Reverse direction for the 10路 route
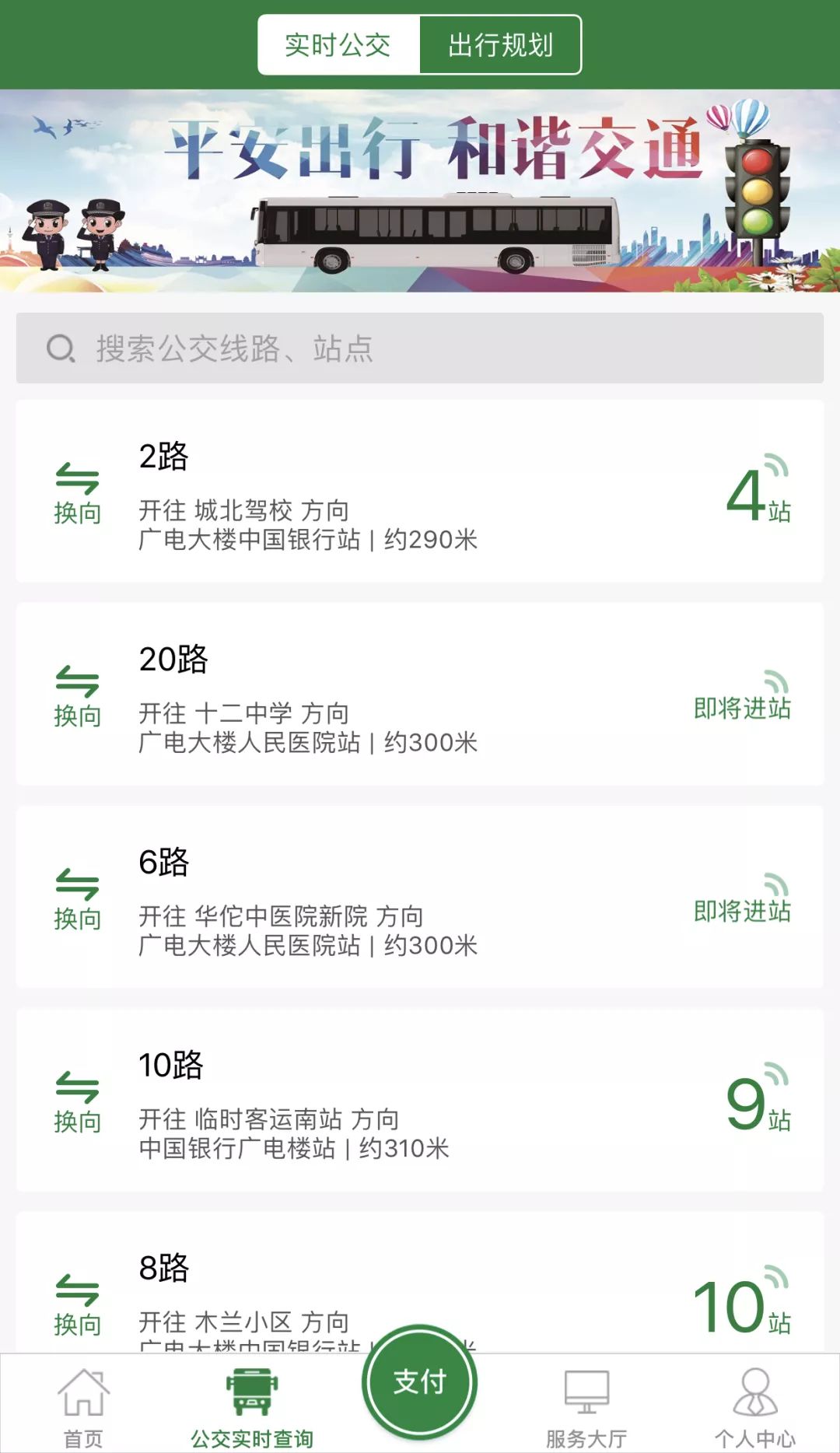Screen dimensions: 840x1453 coord(77,1102)
